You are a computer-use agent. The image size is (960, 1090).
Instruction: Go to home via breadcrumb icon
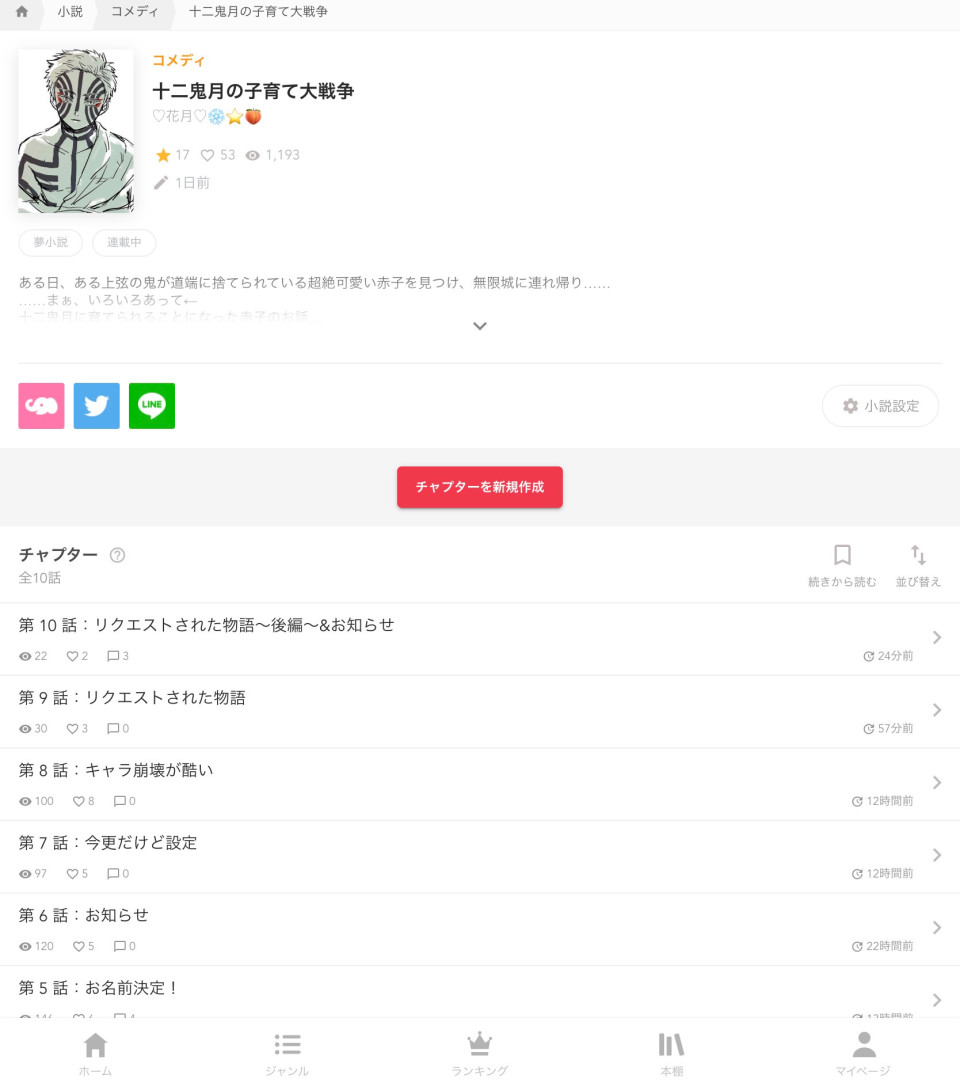click(22, 12)
